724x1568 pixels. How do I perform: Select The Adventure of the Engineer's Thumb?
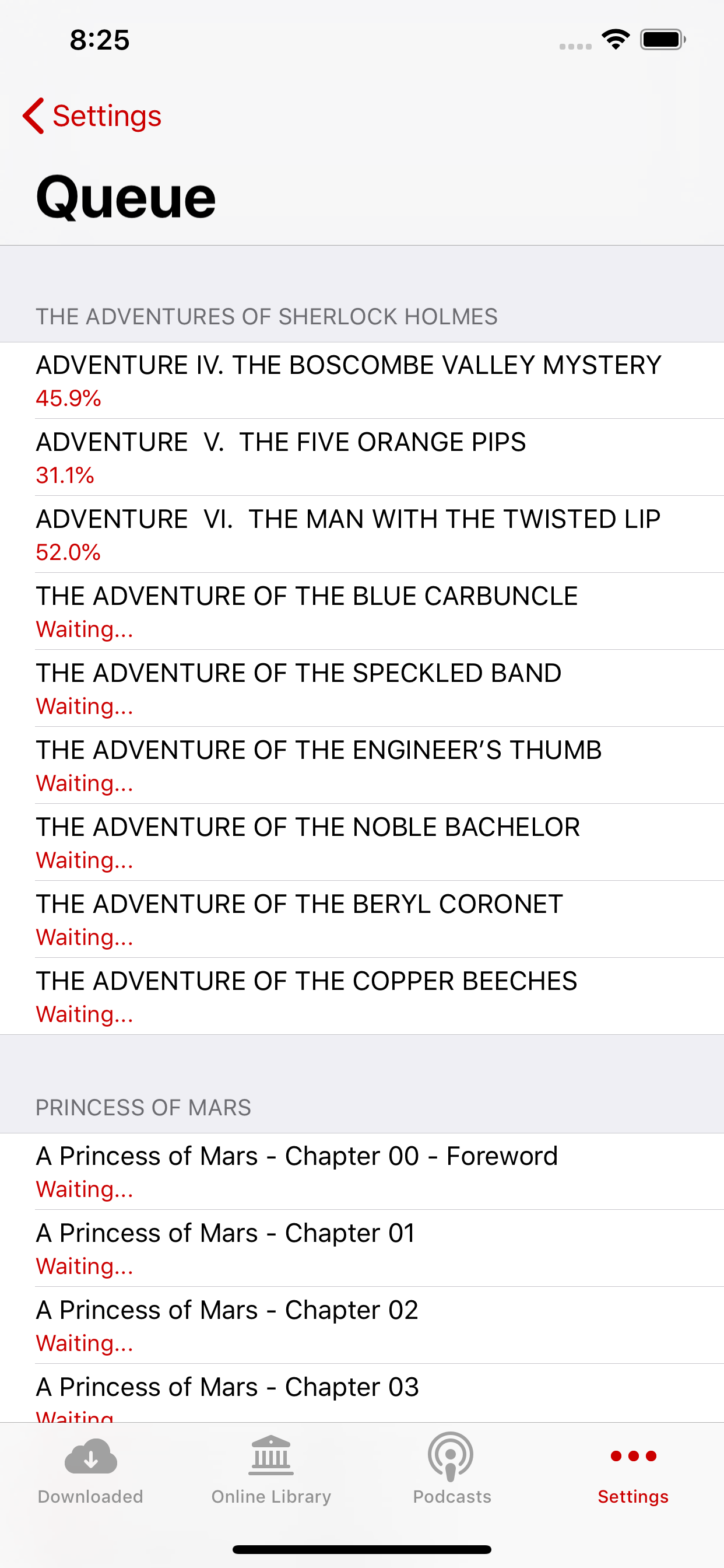click(361, 765)
